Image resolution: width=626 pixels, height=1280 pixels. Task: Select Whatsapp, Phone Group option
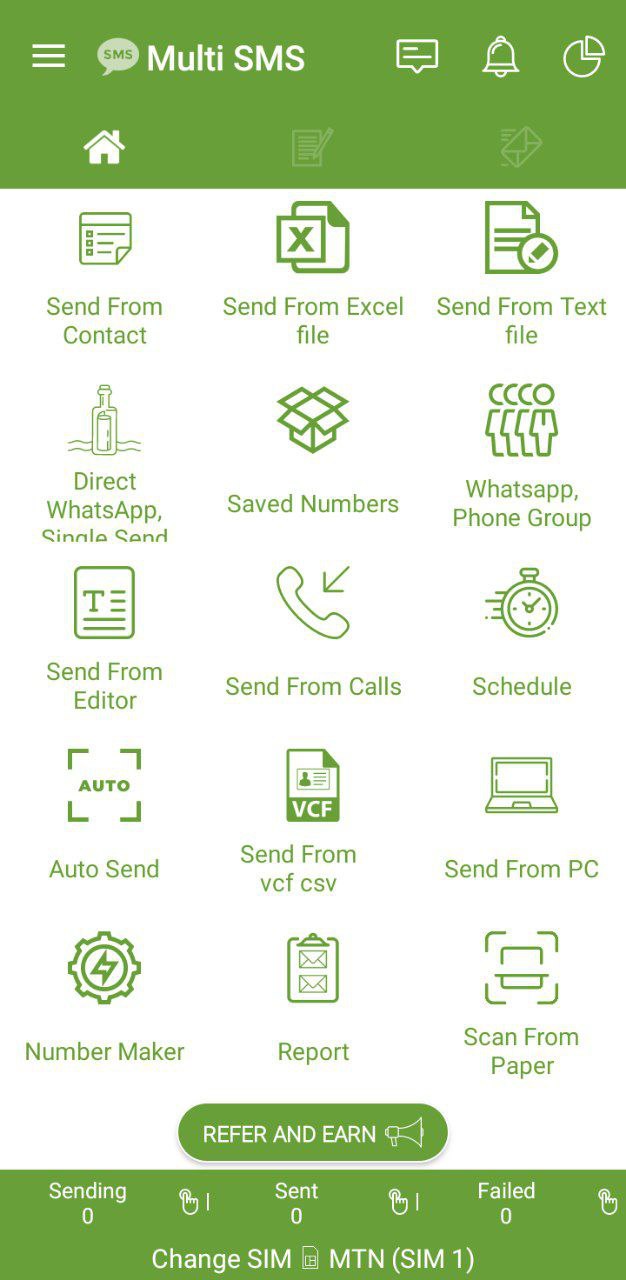521,456
